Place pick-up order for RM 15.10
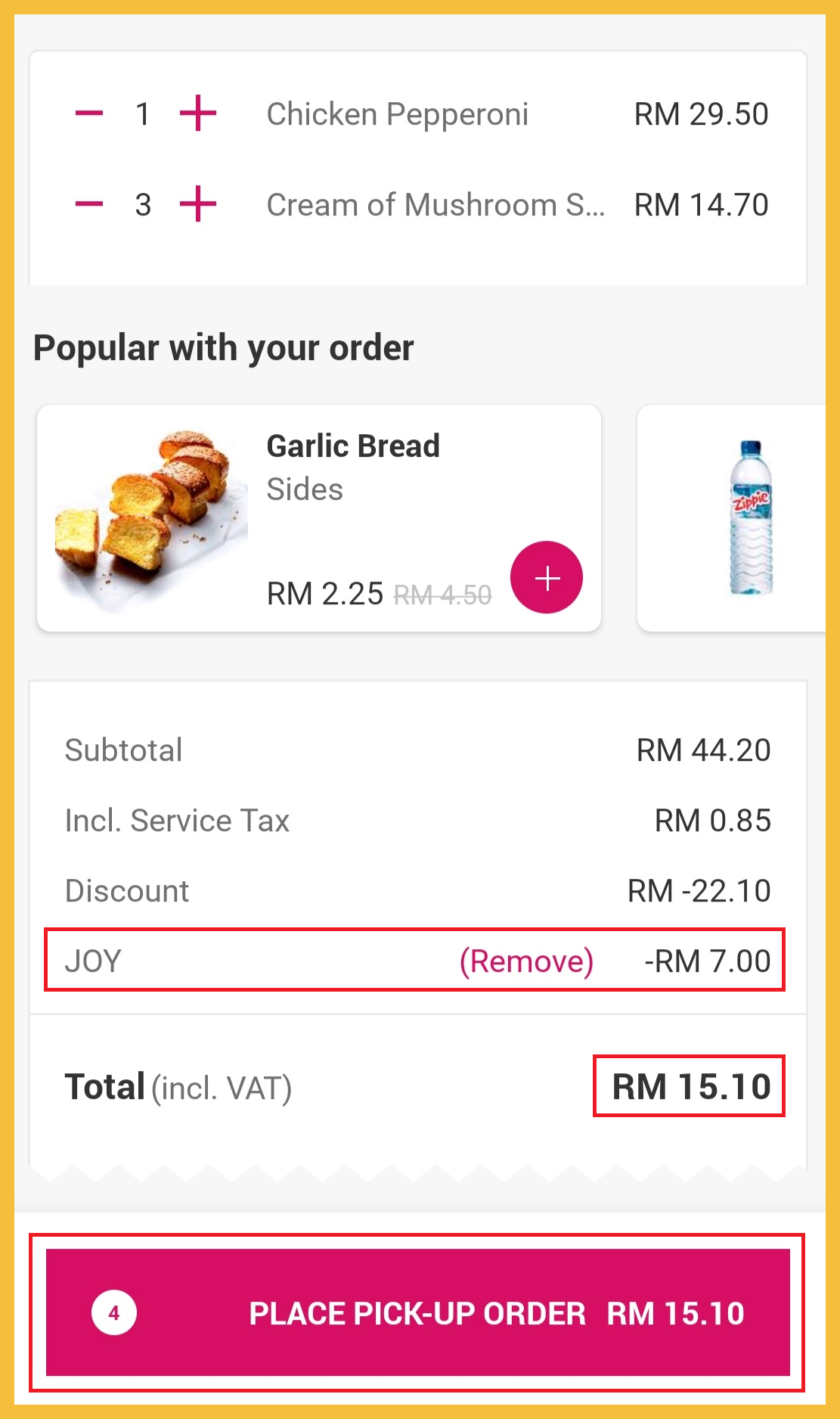This screenshot has height=1419, width=840. (417, 1312)
